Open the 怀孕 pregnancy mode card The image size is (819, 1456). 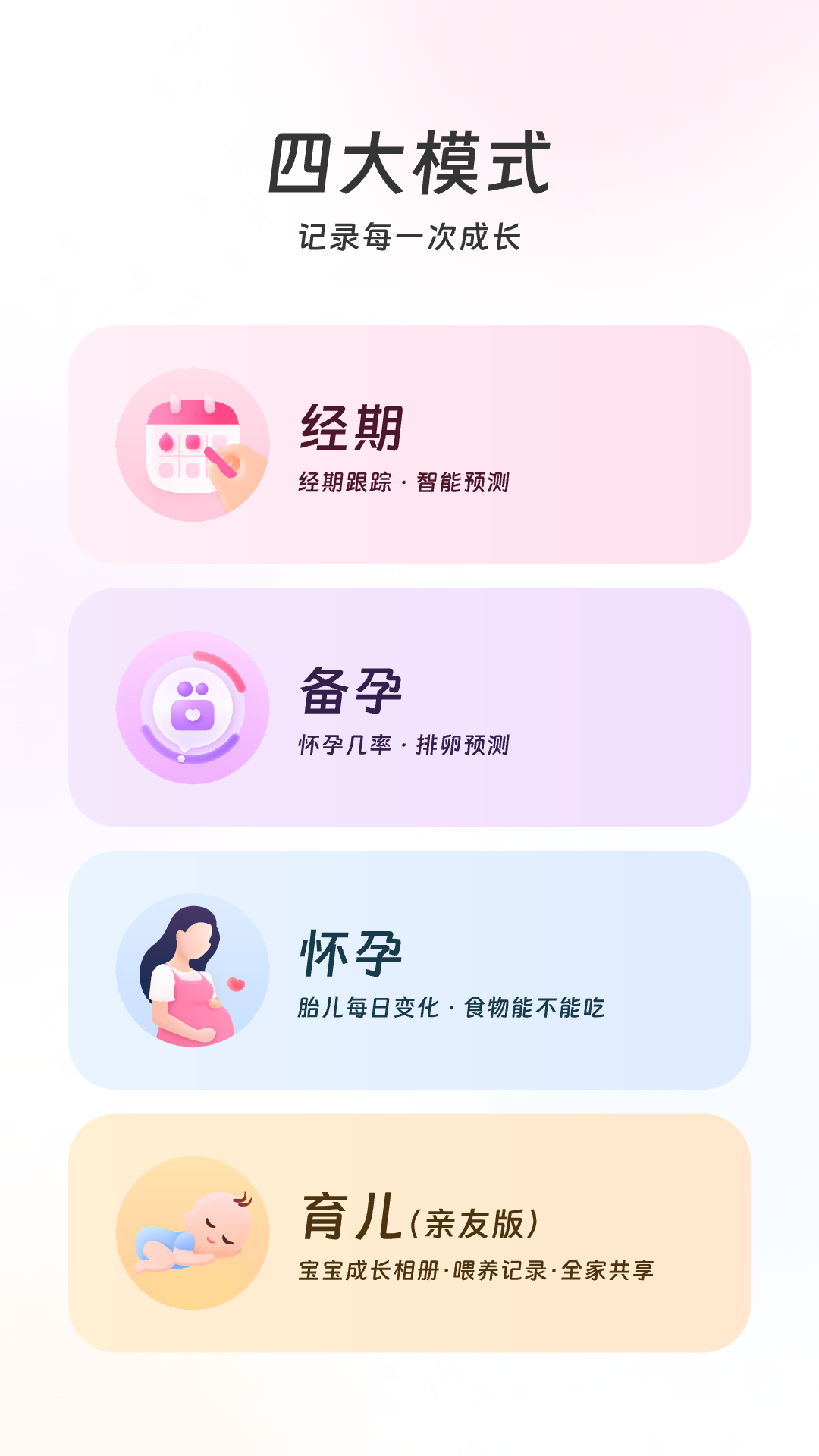pos(409,971)
